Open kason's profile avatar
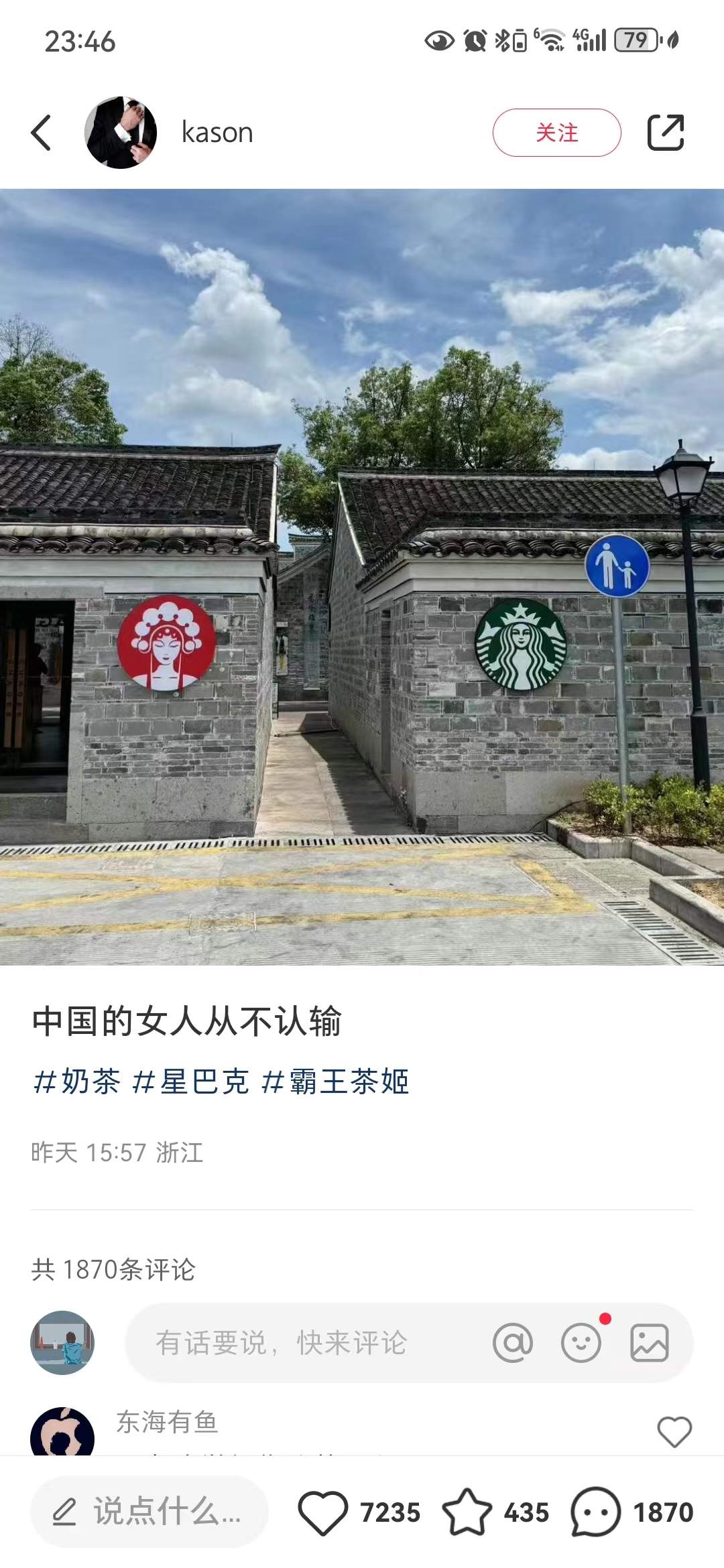Viewport: 724px width, 1568px height. (x=121, y=133)
